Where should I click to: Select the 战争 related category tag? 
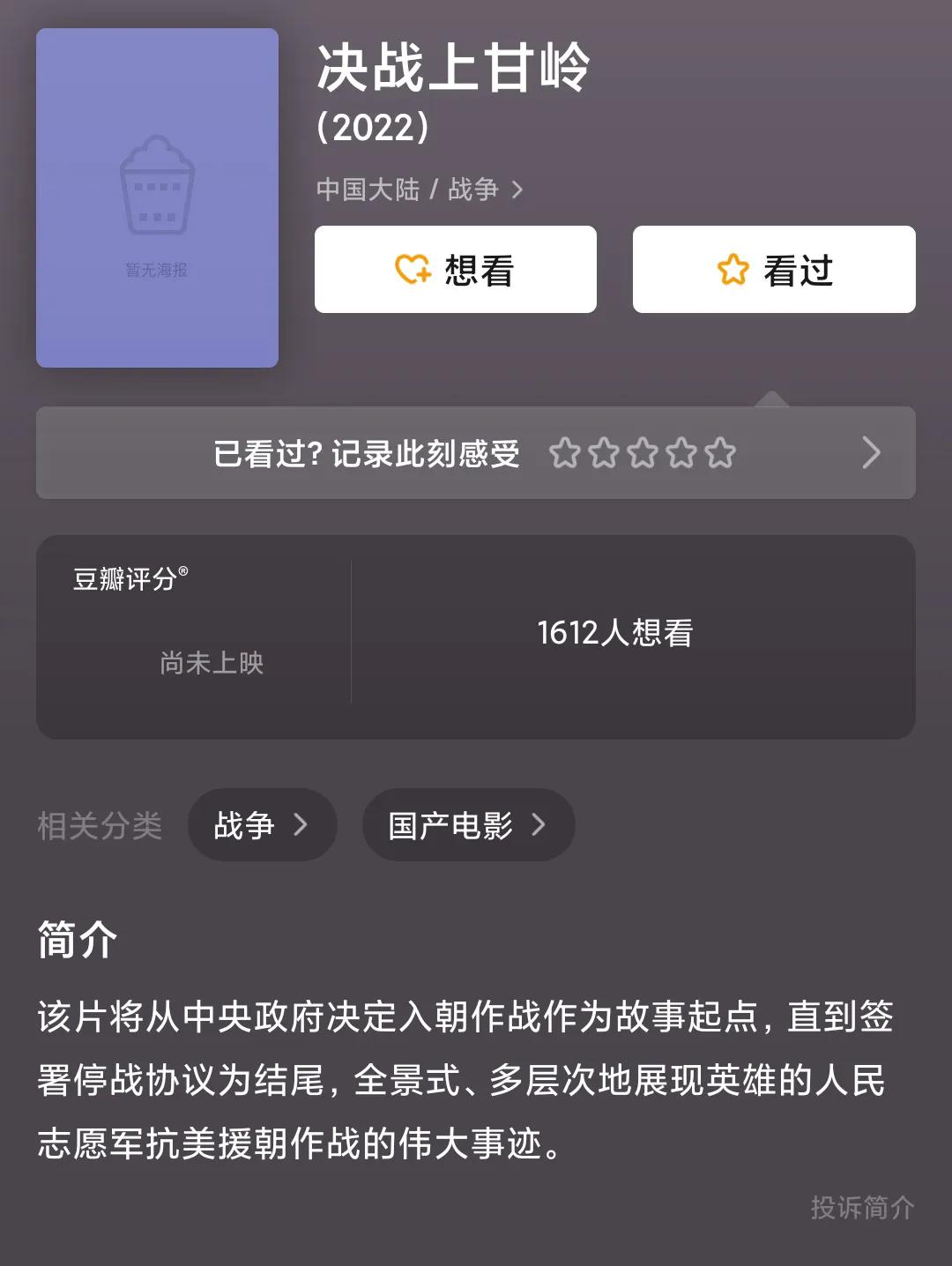tap(262, 824)
